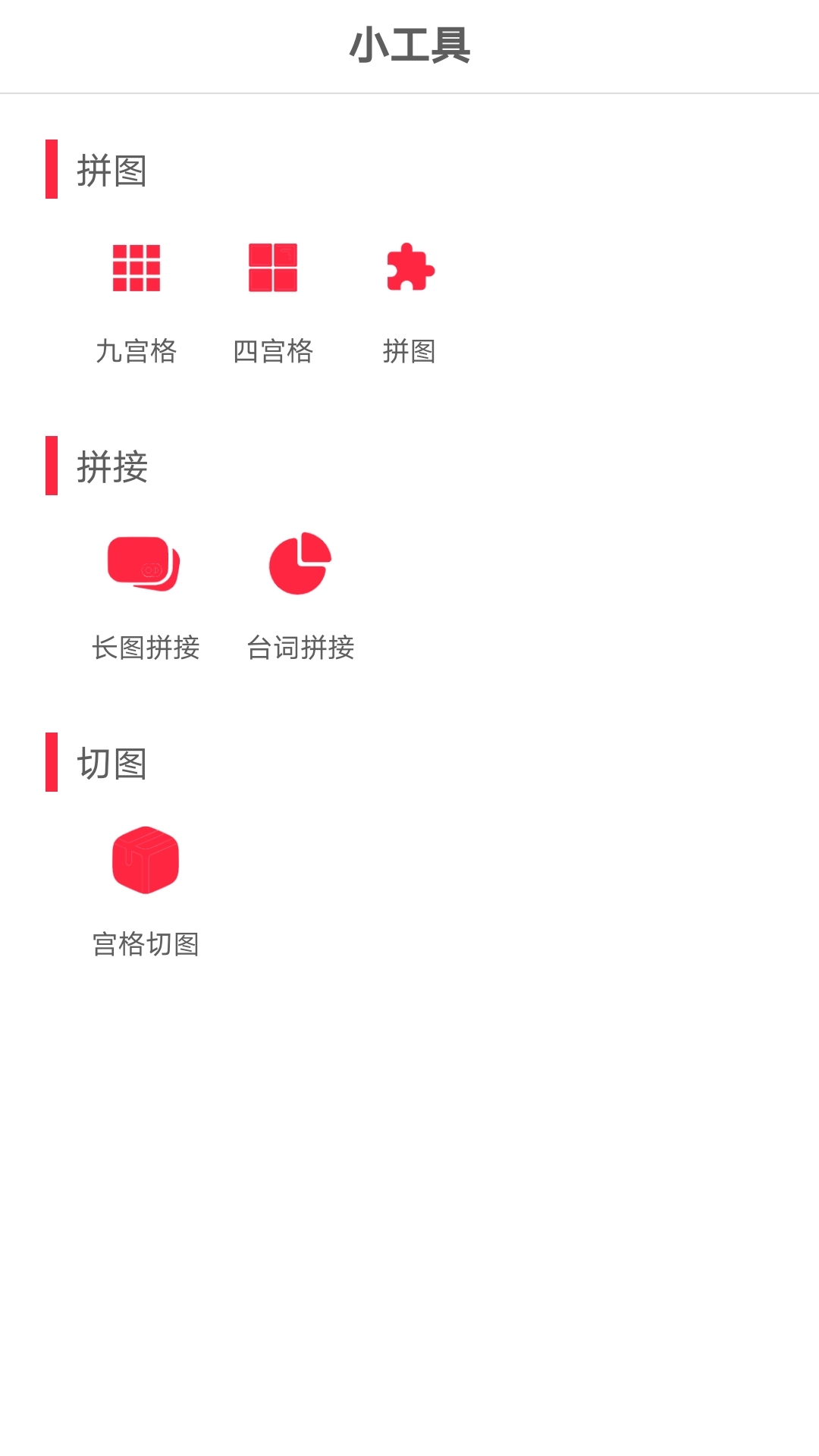819x1456 pixels.
Task: Launch subtitle stitching from its pie icon
Action: click(300, 563)
